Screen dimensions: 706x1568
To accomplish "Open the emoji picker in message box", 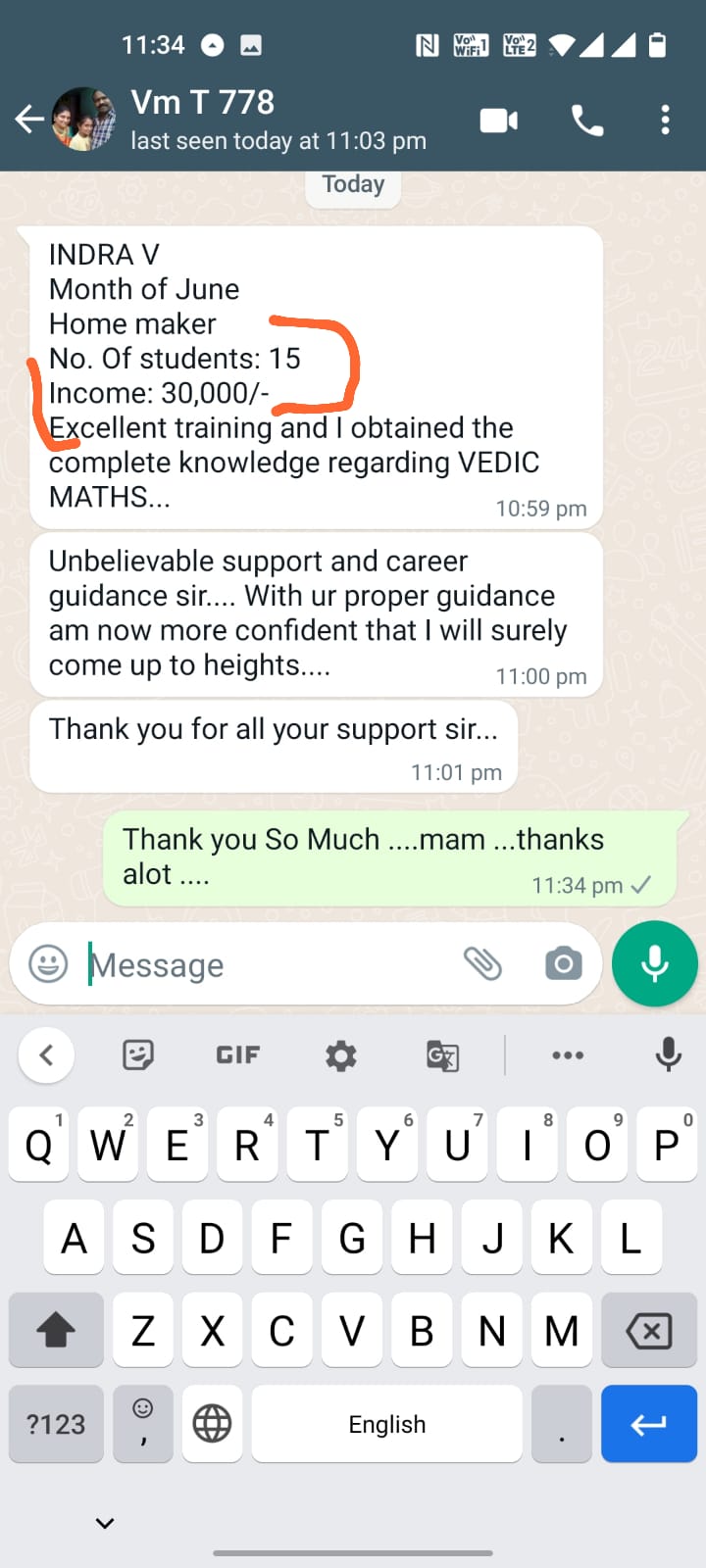I will (x=48, y=964).
